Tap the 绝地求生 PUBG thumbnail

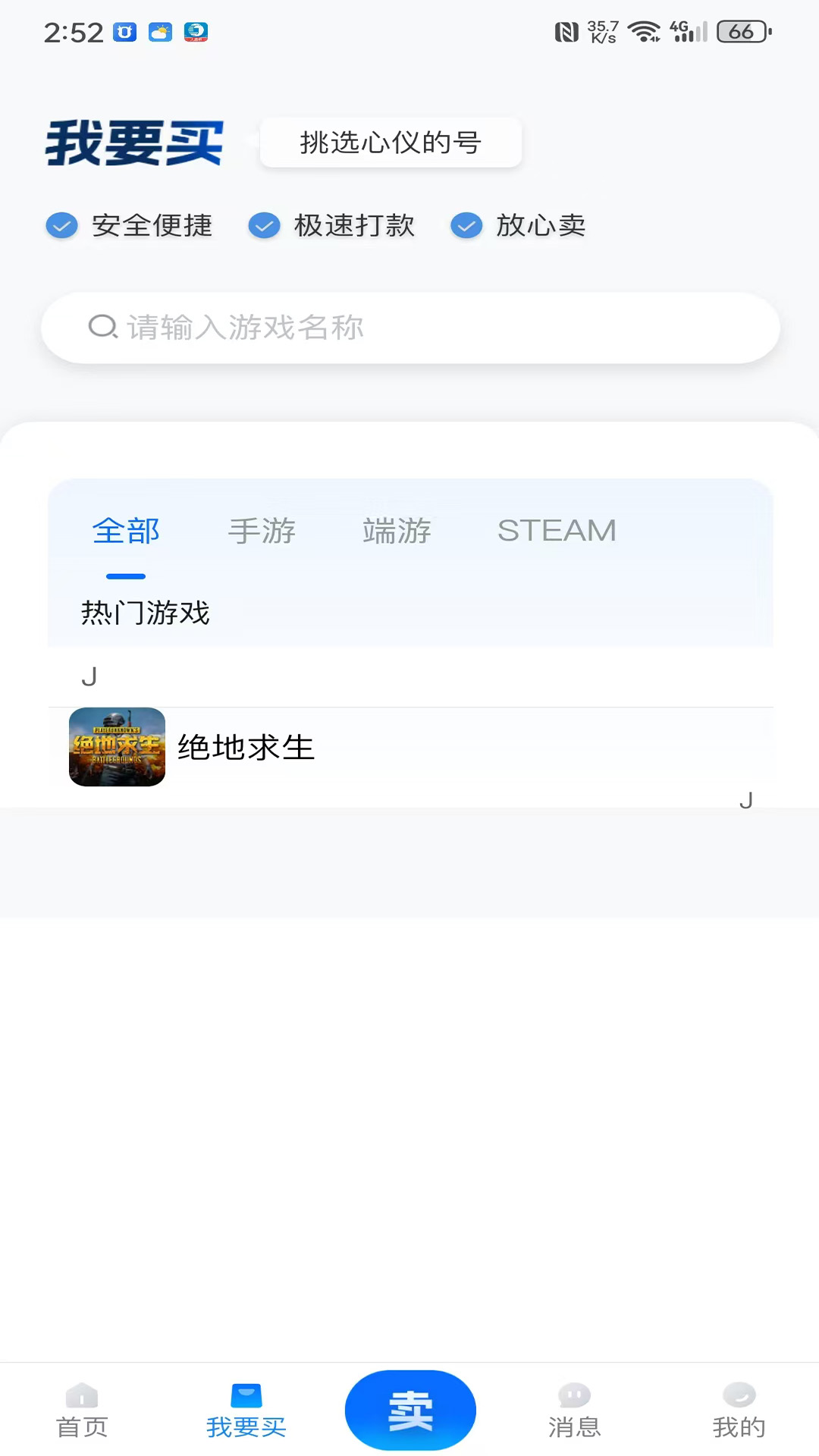[x=116, y=747]
